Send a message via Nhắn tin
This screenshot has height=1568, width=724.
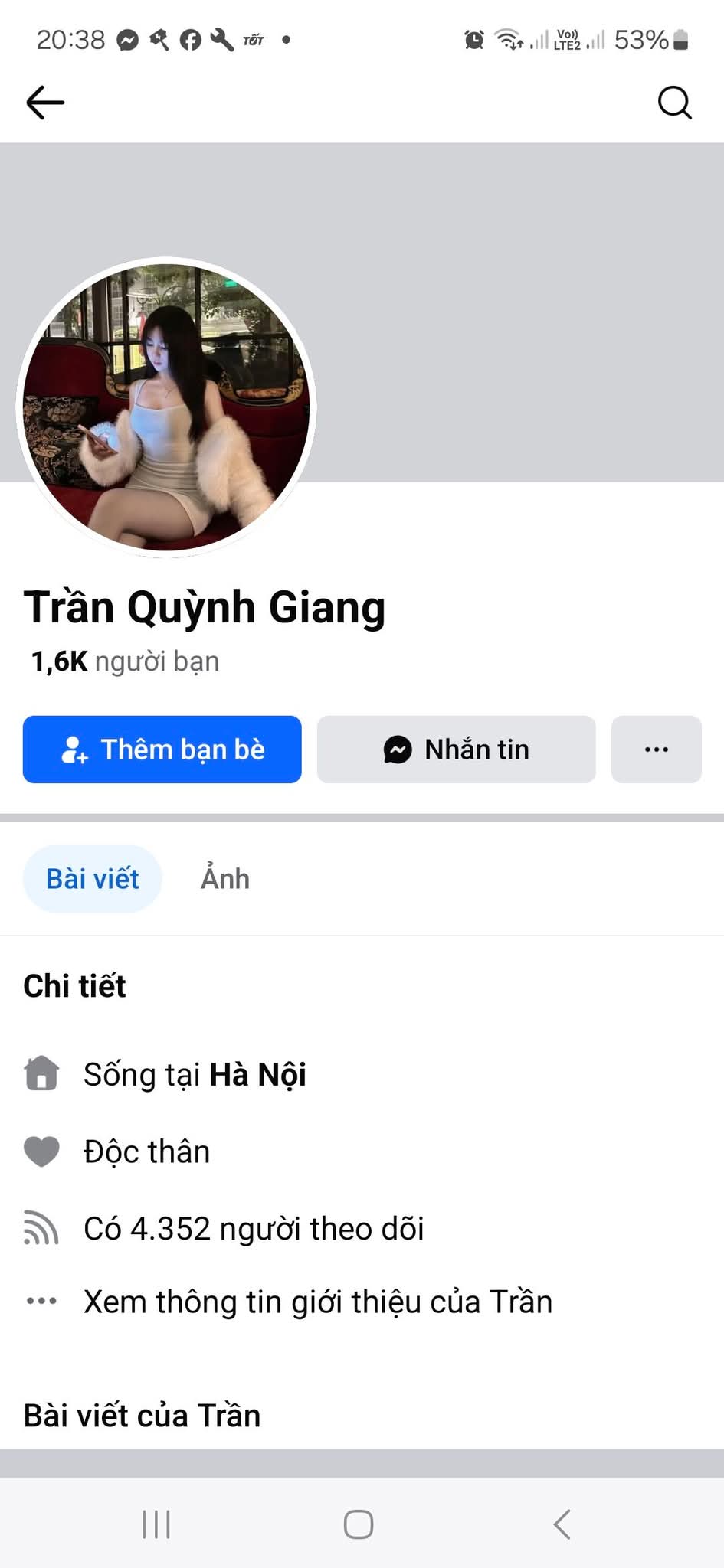click(457, 750)
